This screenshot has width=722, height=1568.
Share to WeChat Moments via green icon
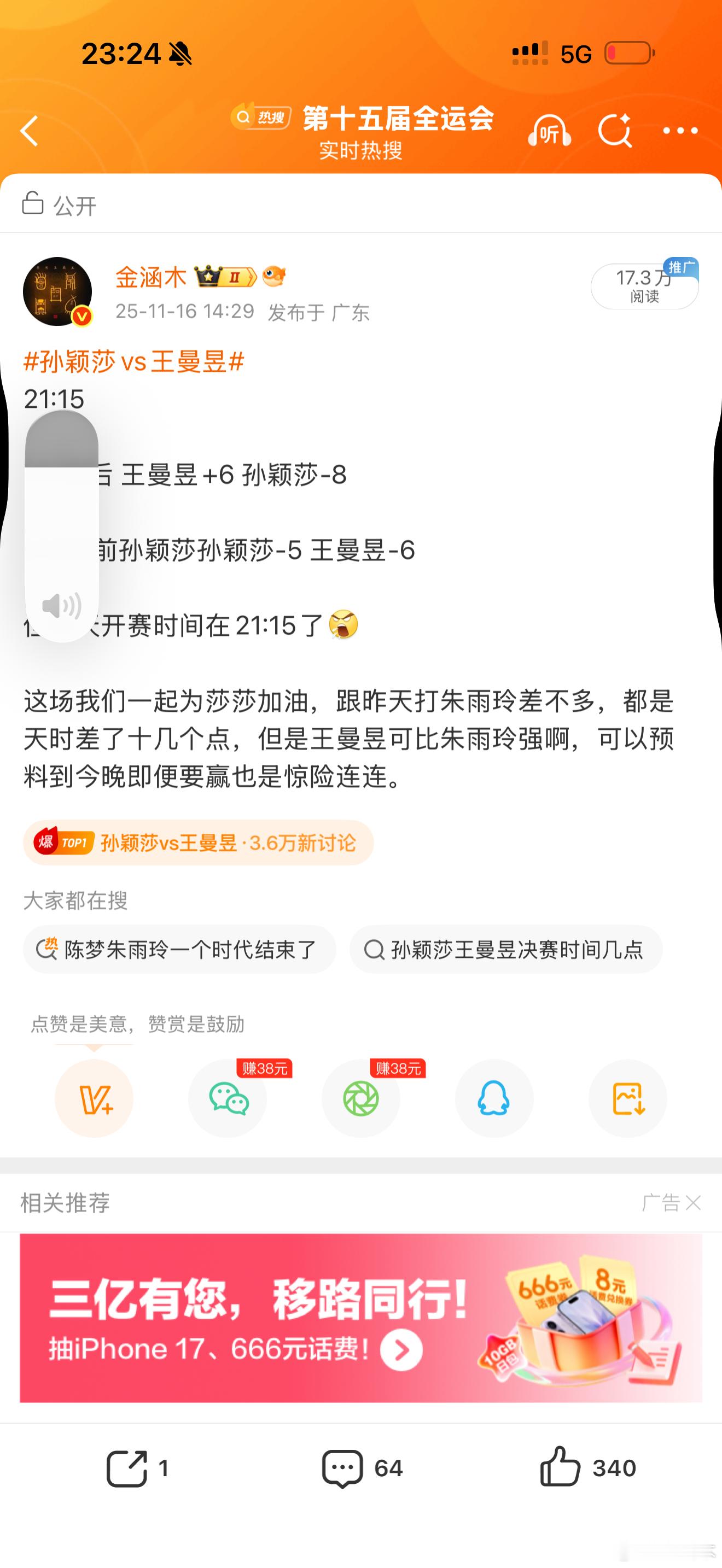(360, 1099)
